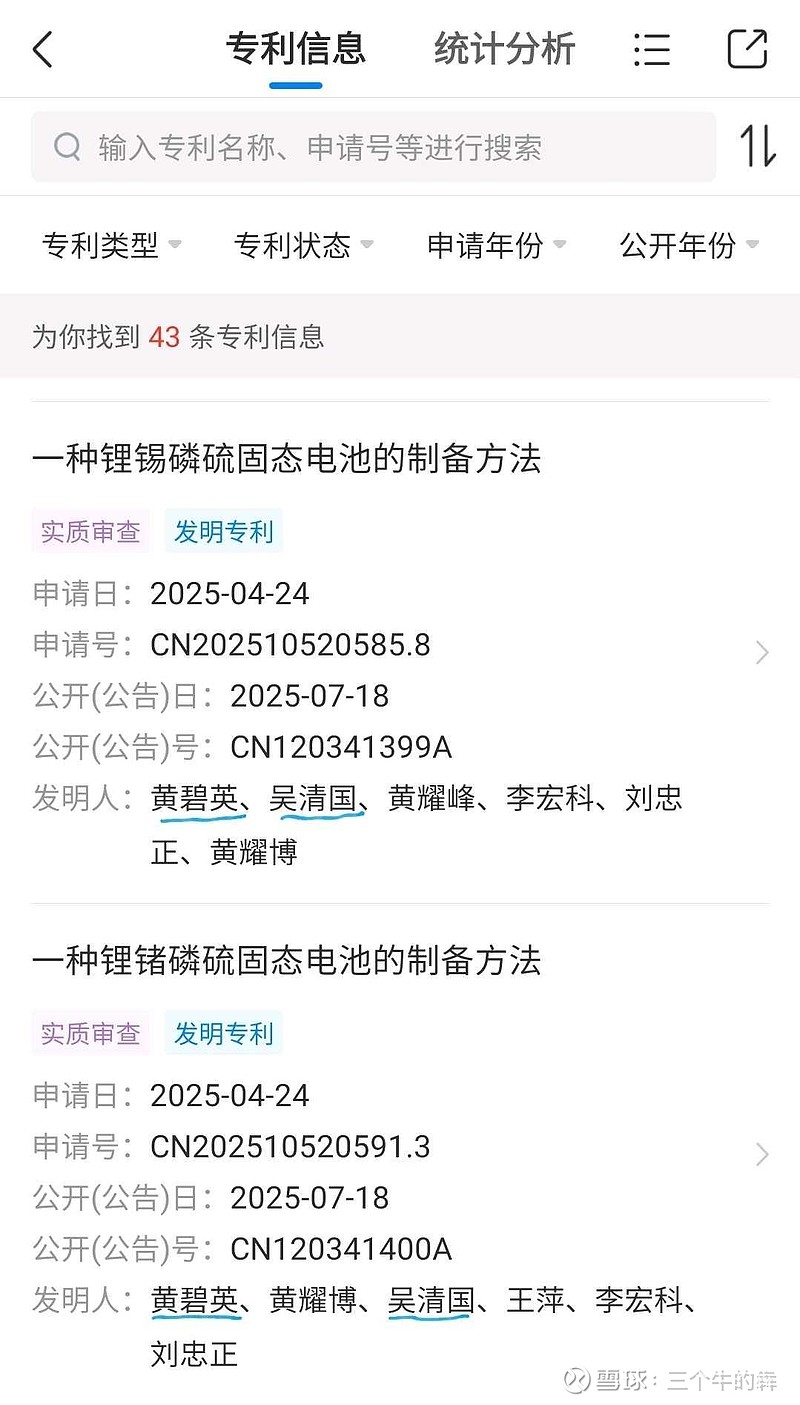Viewport: 800px width, 1405px height.
Task: Select the 发明专利 tag on first patent
Action: coord(223,531)
